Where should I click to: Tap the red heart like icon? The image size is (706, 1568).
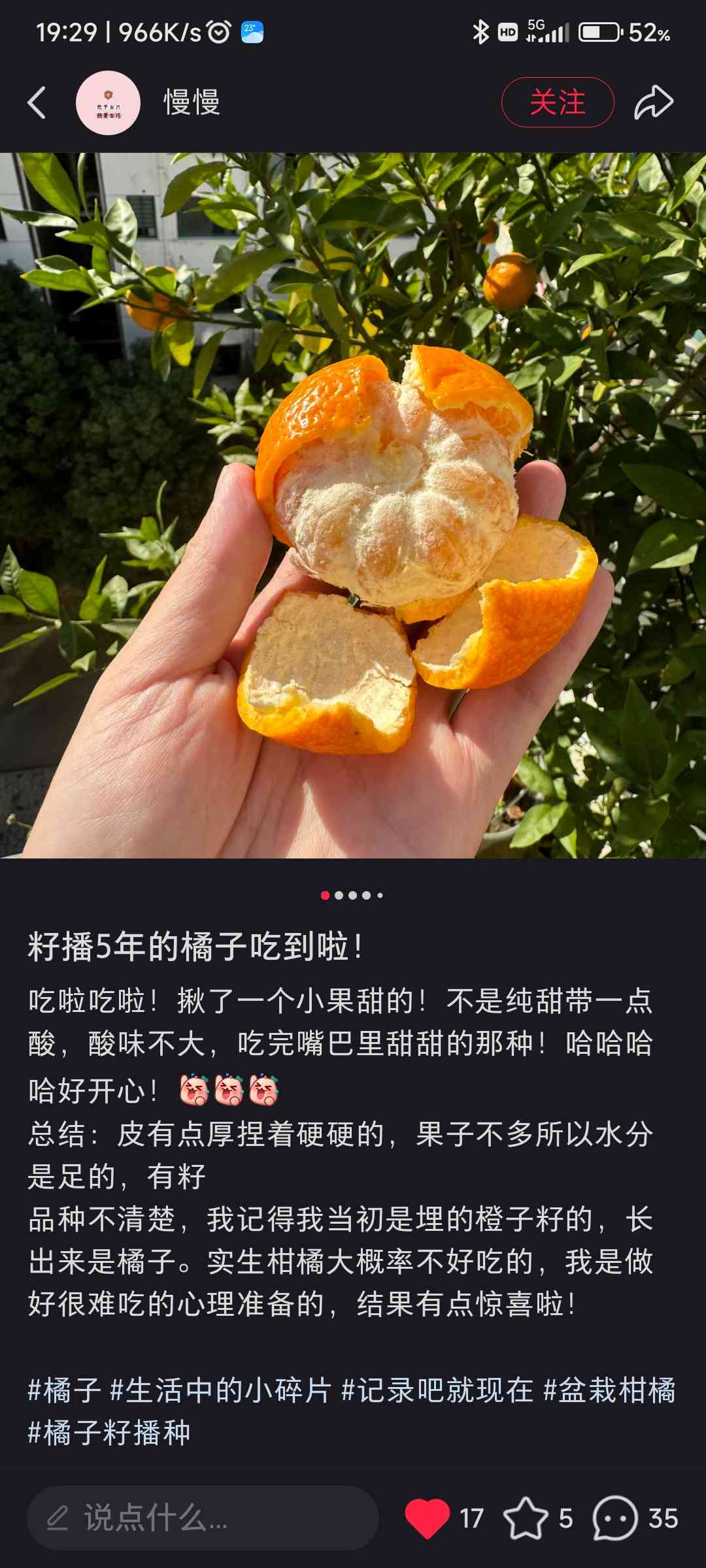[428, 1518]
